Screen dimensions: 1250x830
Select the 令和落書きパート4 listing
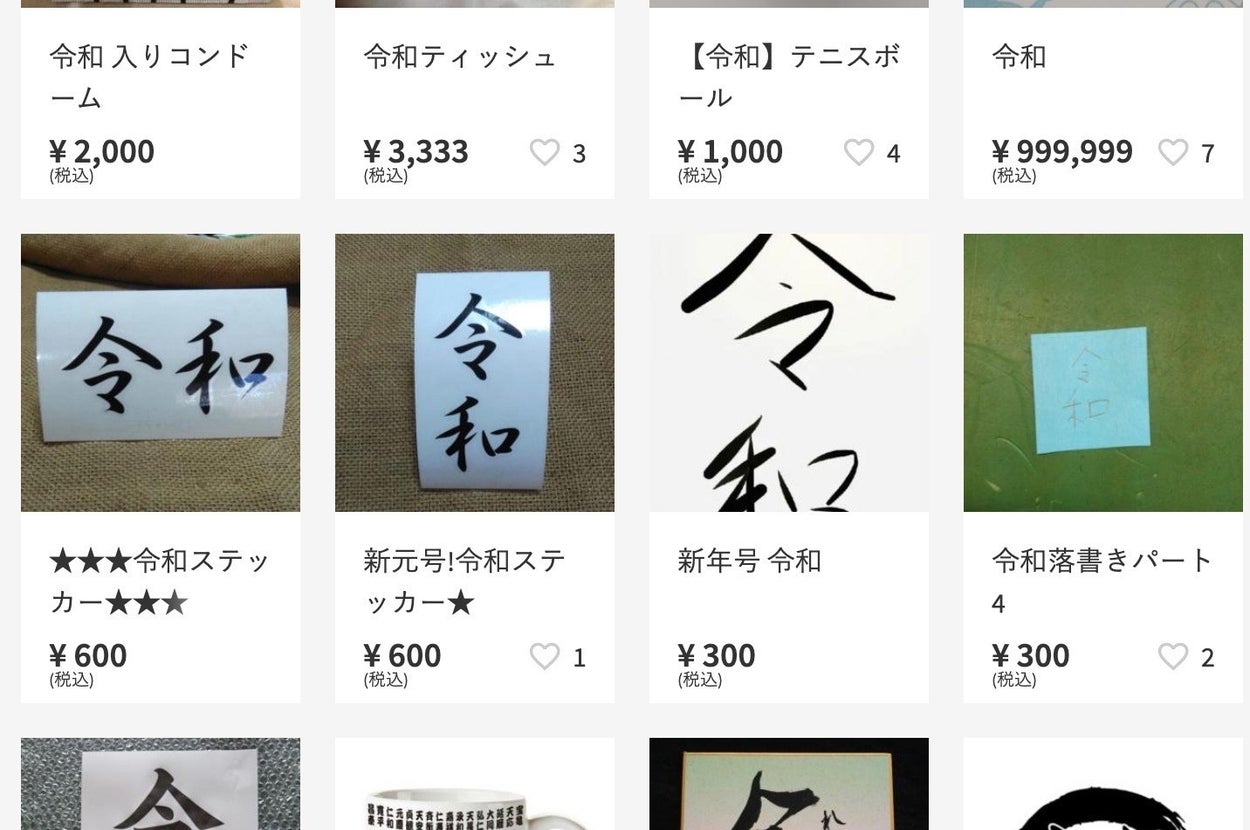1102,373
